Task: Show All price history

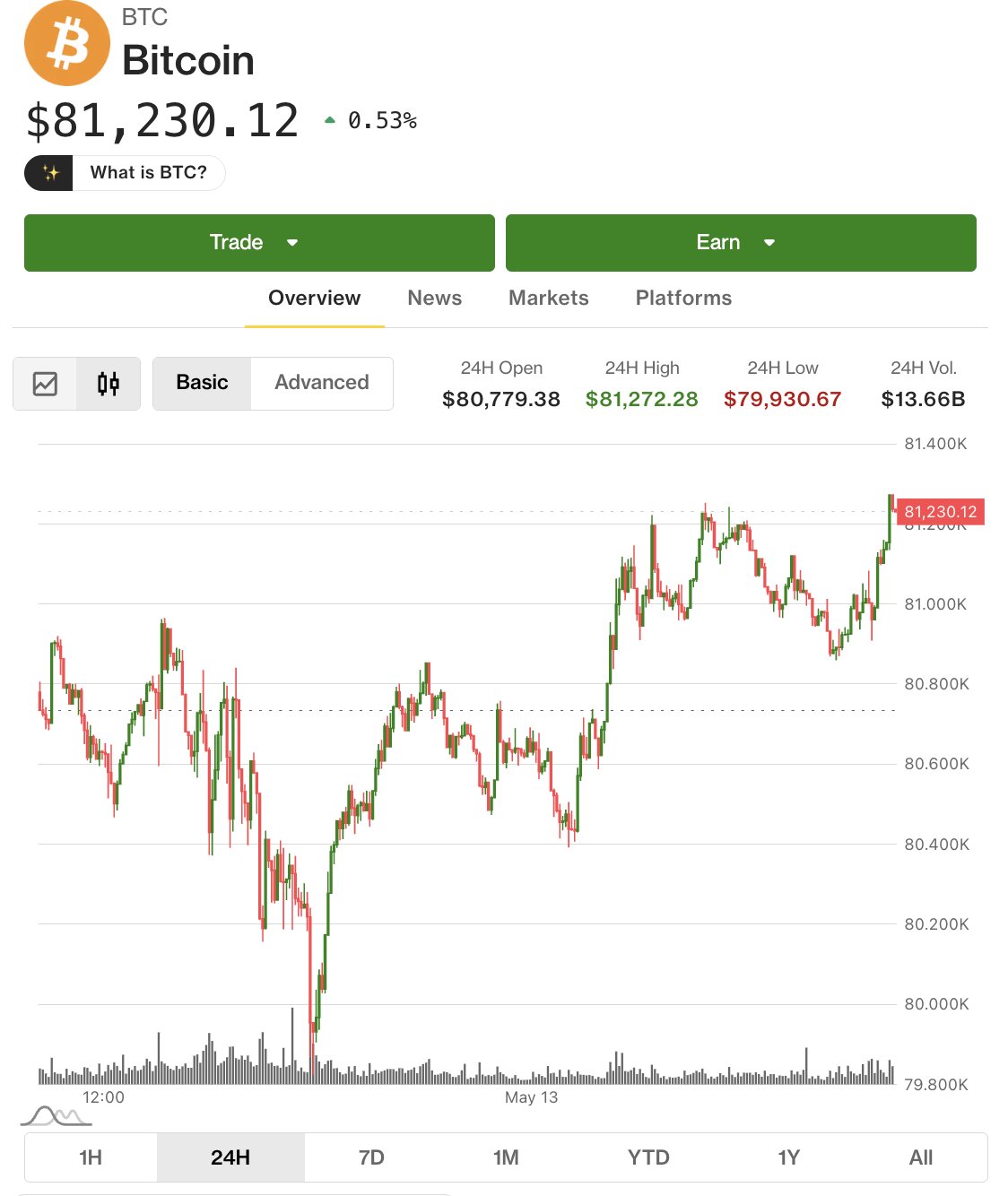Action: [x=921, y=1157]
